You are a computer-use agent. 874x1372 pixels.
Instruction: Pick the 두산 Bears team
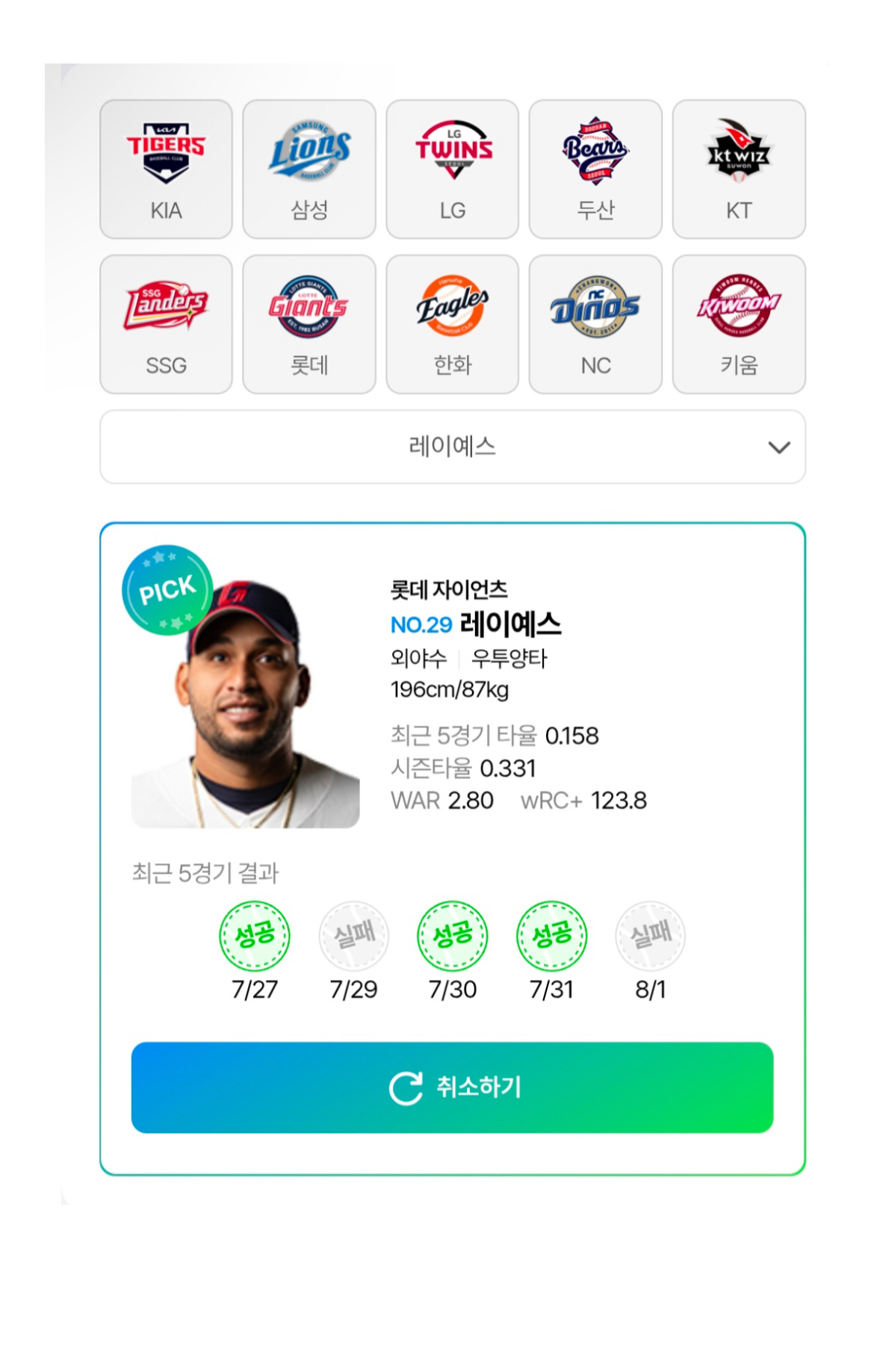[x=595, y=170]
